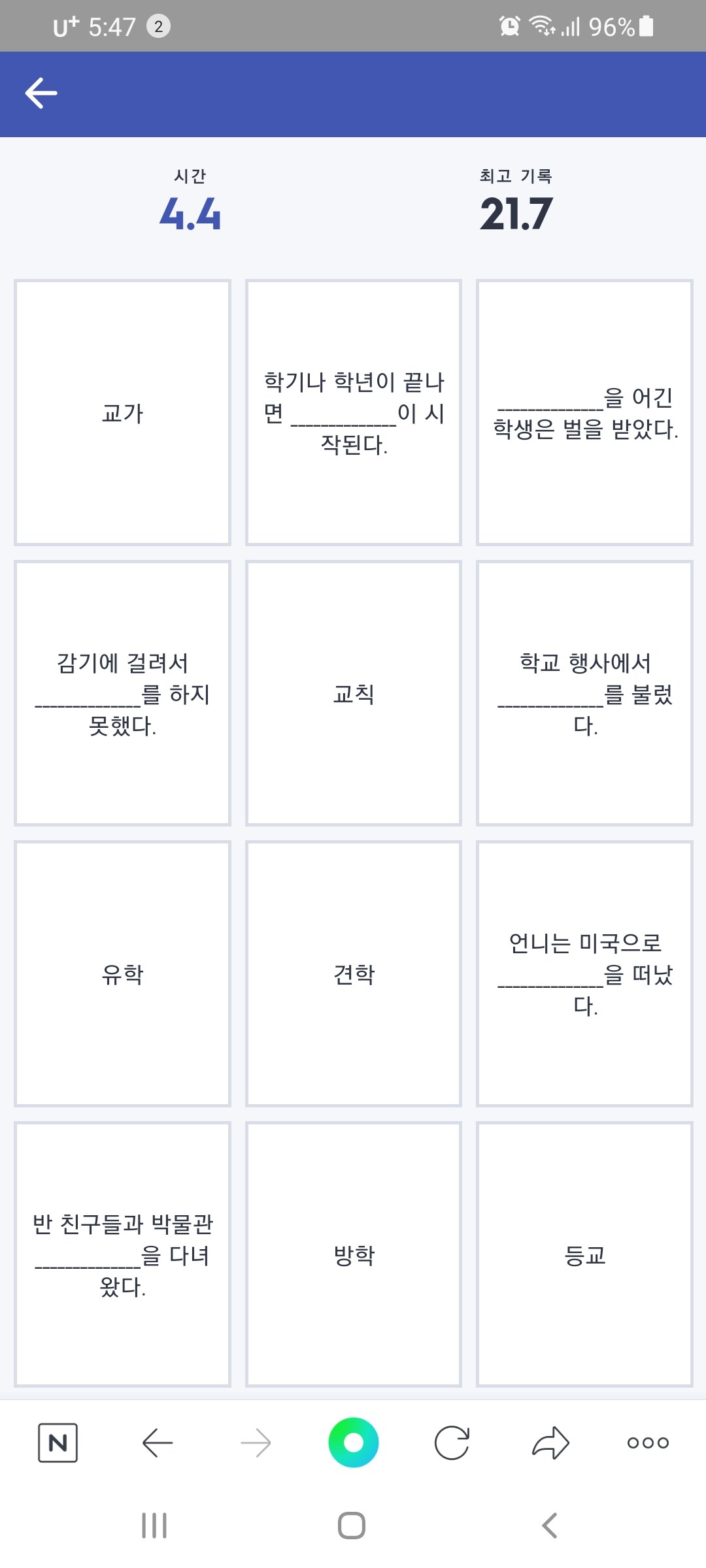Open recent apps from the navigation bar
Screen dimensions: 706x1568
pos(154,1526)
